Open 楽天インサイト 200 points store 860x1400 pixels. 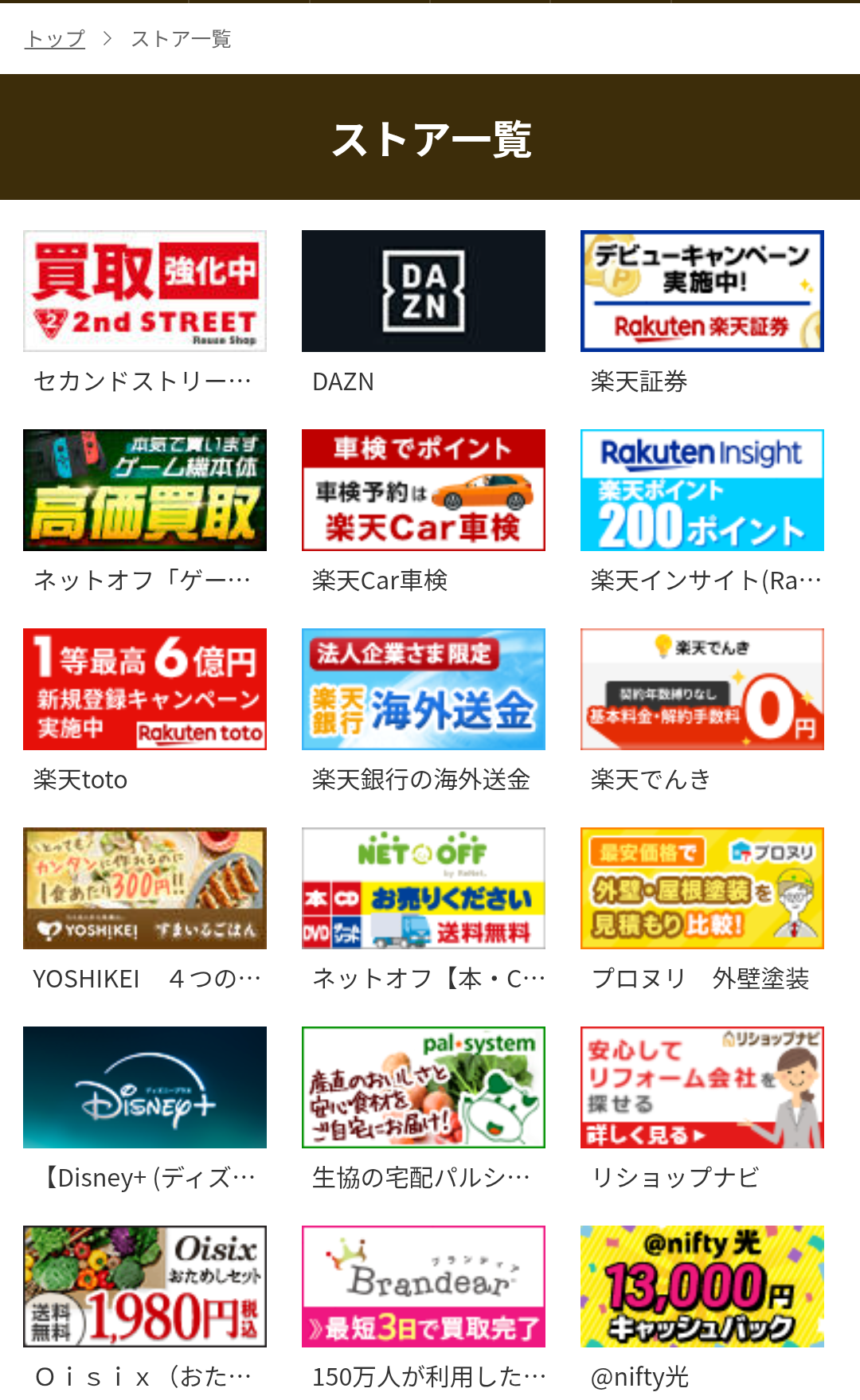pyautogui.click(x=702, y=491)
